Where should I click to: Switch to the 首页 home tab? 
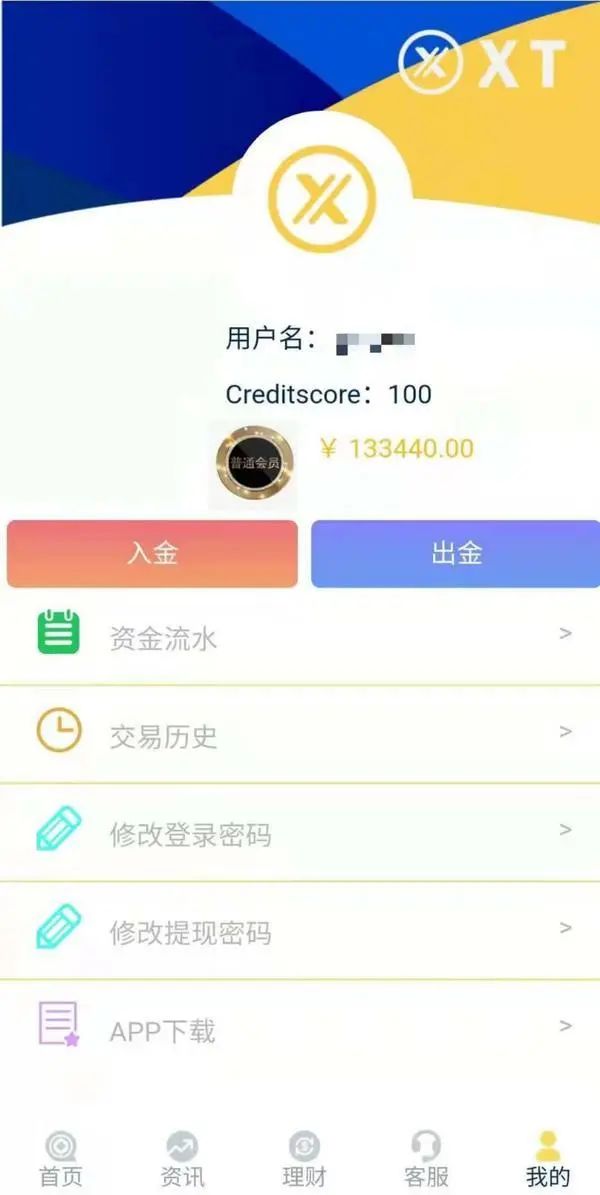click(61, 1160)
